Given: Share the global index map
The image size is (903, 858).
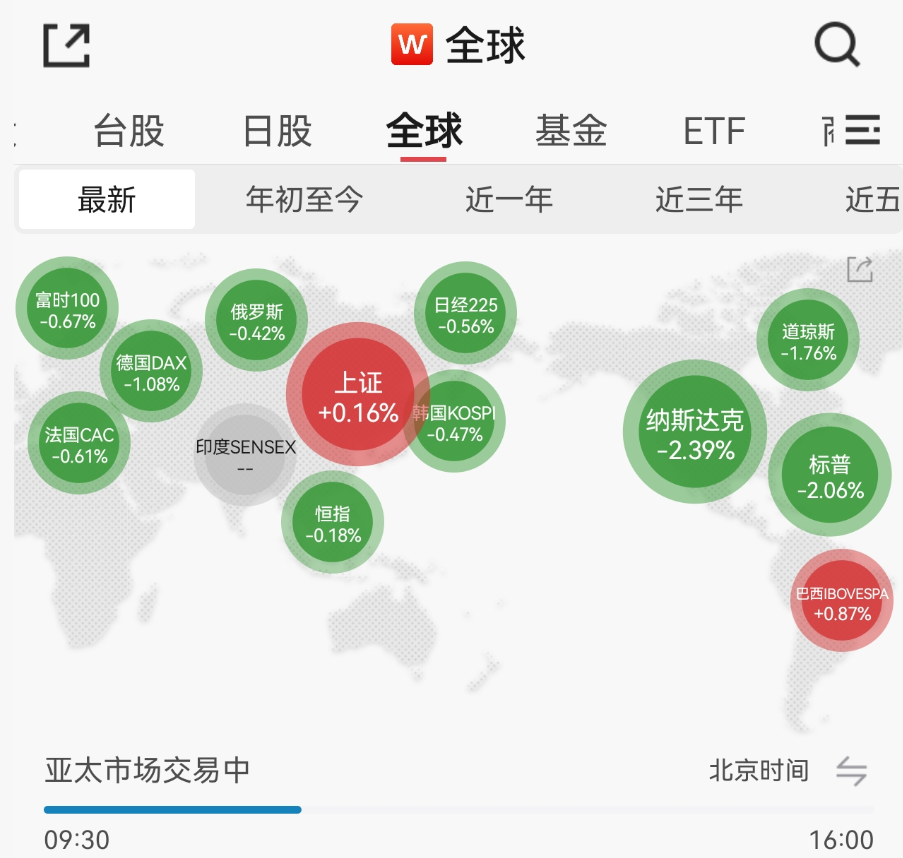Looking at the screenshot, I should point(860,269).
